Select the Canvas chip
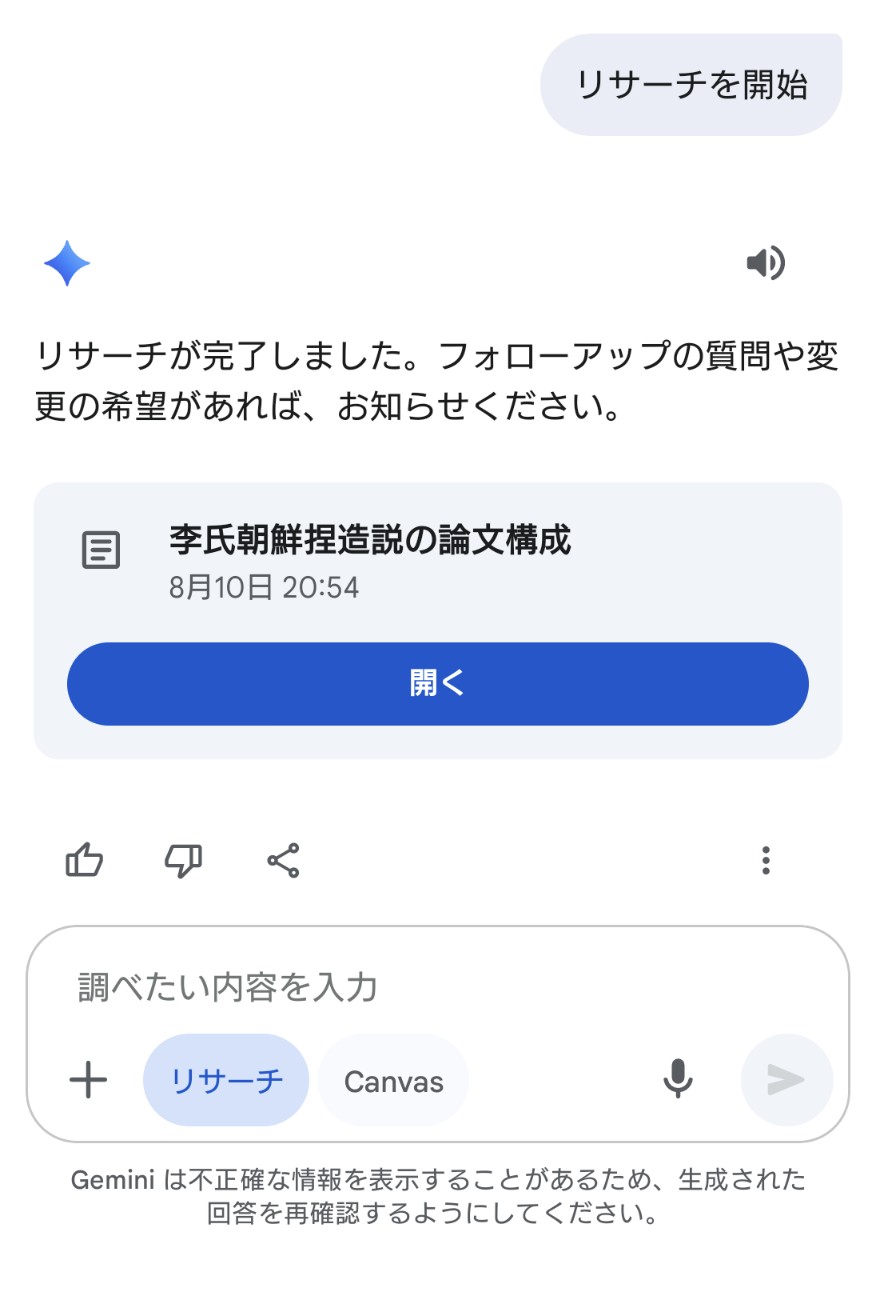This screenshot has width=876, height=1290. (393, 1081)
